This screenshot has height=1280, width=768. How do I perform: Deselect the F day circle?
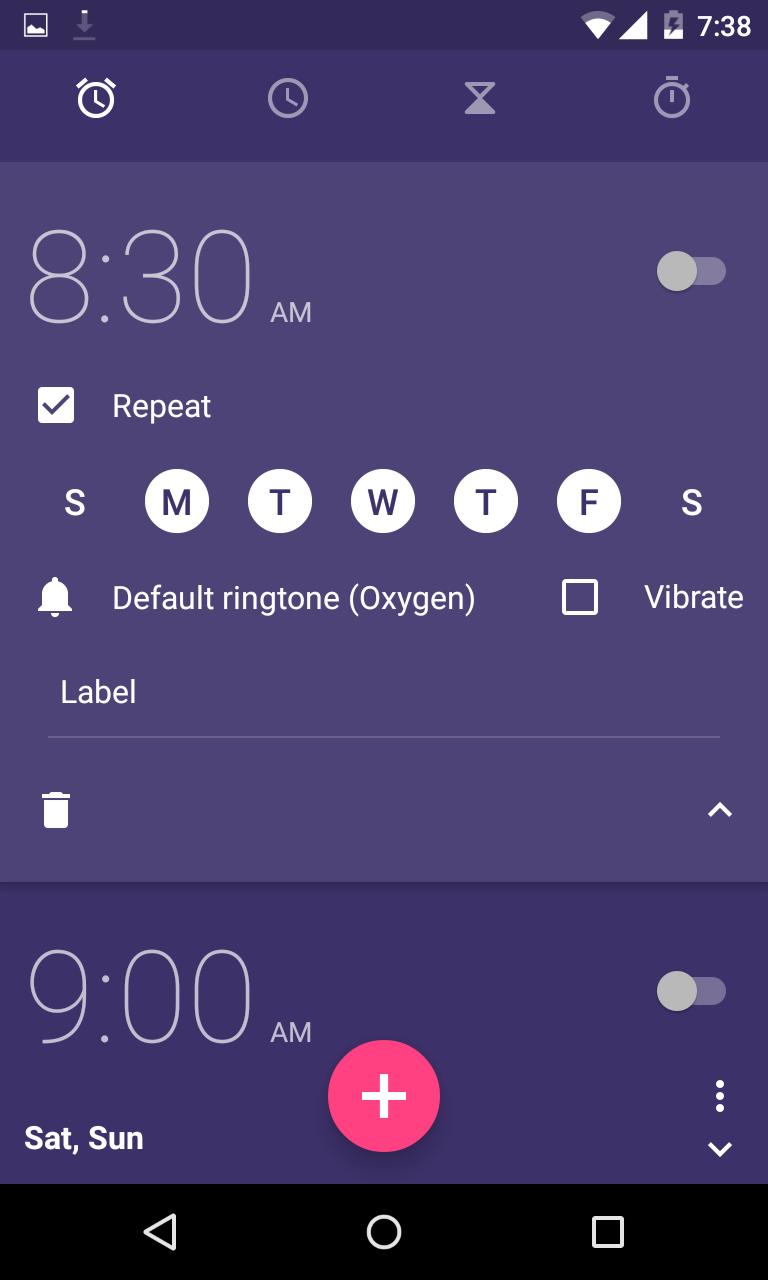[589, 501]
